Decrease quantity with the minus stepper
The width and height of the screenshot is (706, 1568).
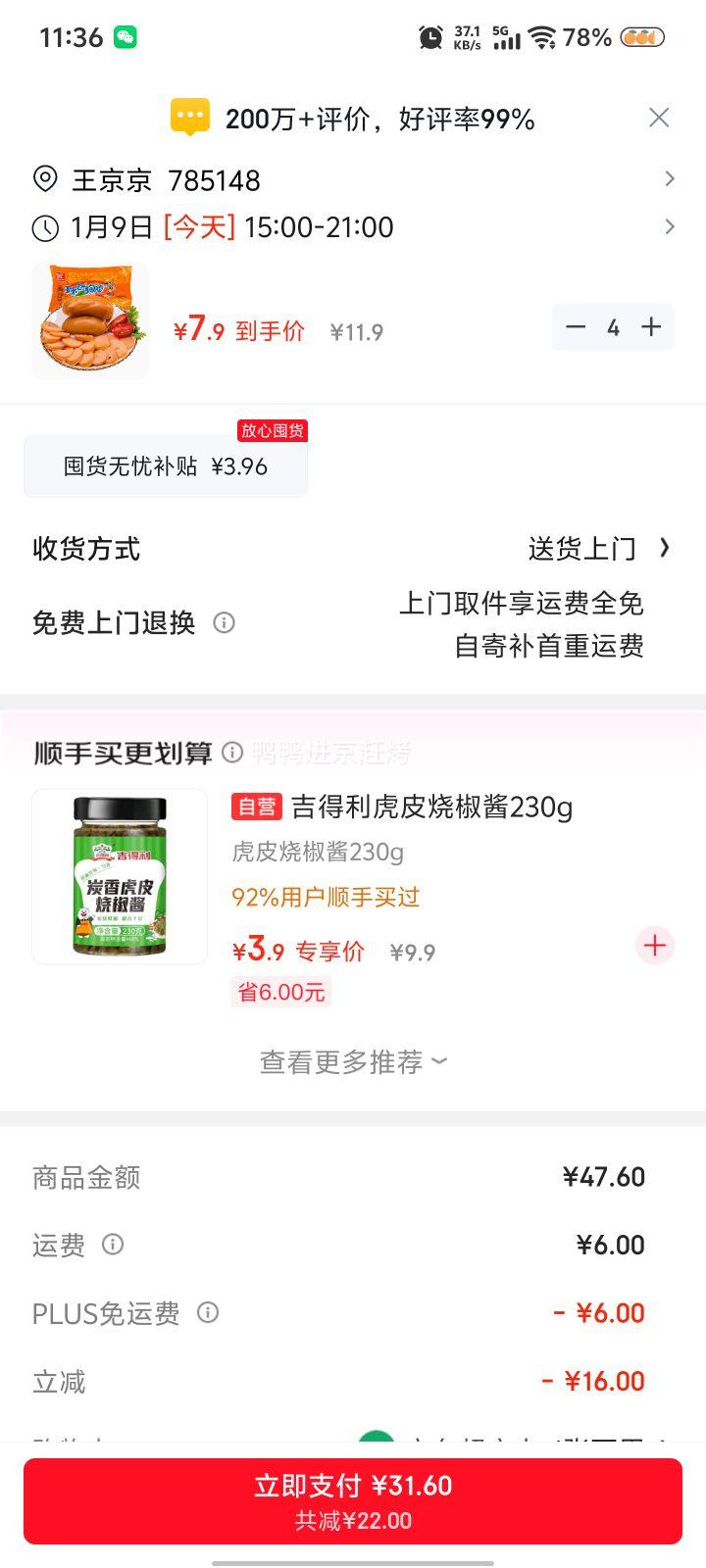pyautogui.click(x=577, y=327)
